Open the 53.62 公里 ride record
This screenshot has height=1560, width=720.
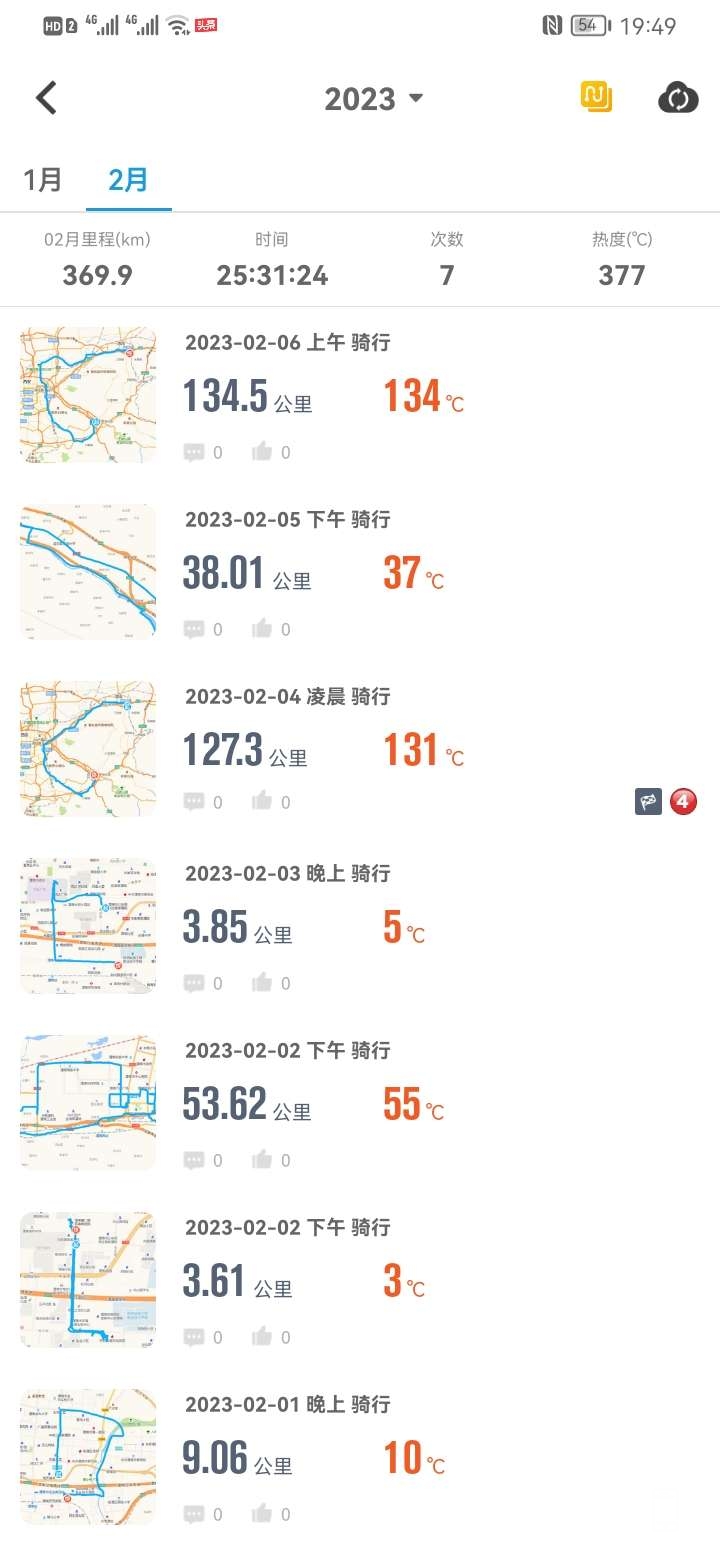[360, 1104]
